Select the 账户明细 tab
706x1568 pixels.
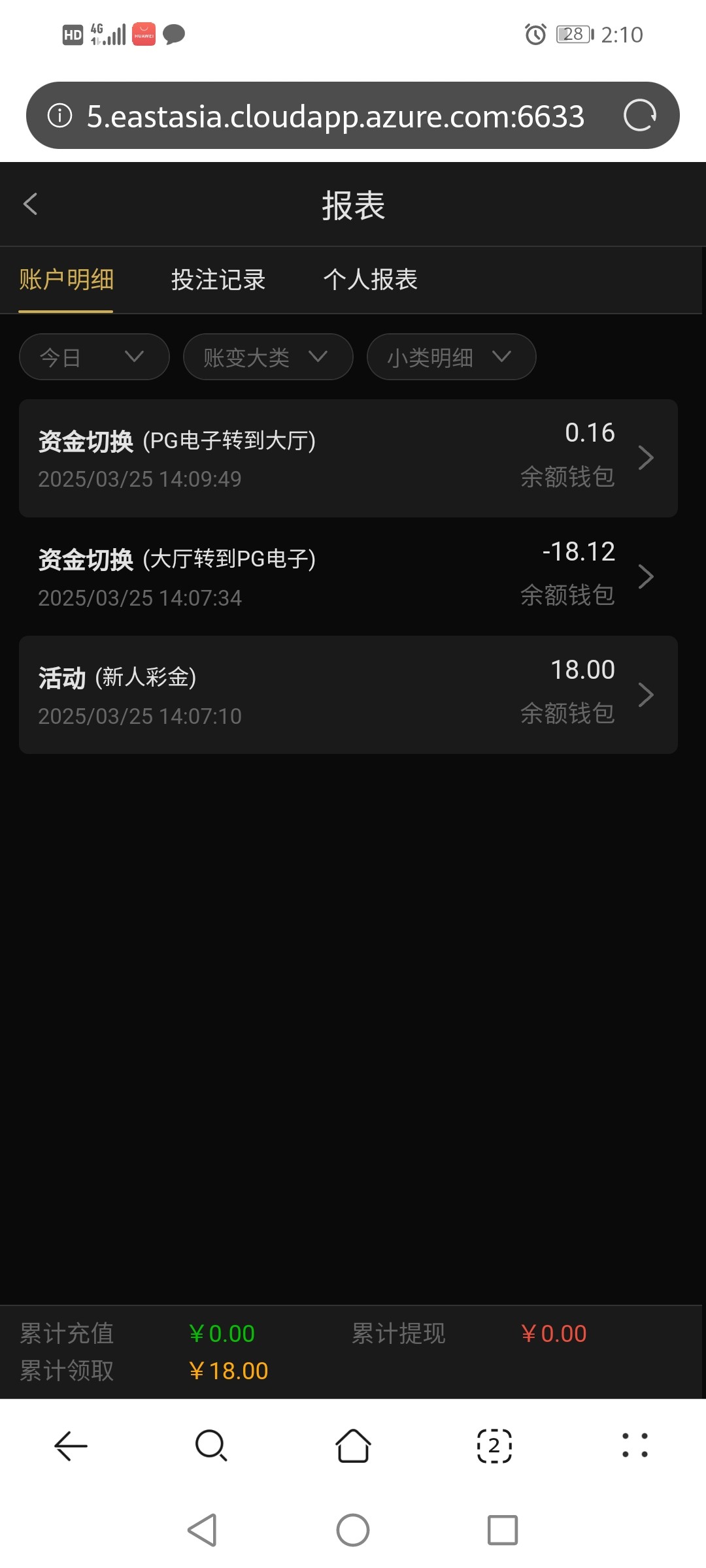[x=66, y=280]
